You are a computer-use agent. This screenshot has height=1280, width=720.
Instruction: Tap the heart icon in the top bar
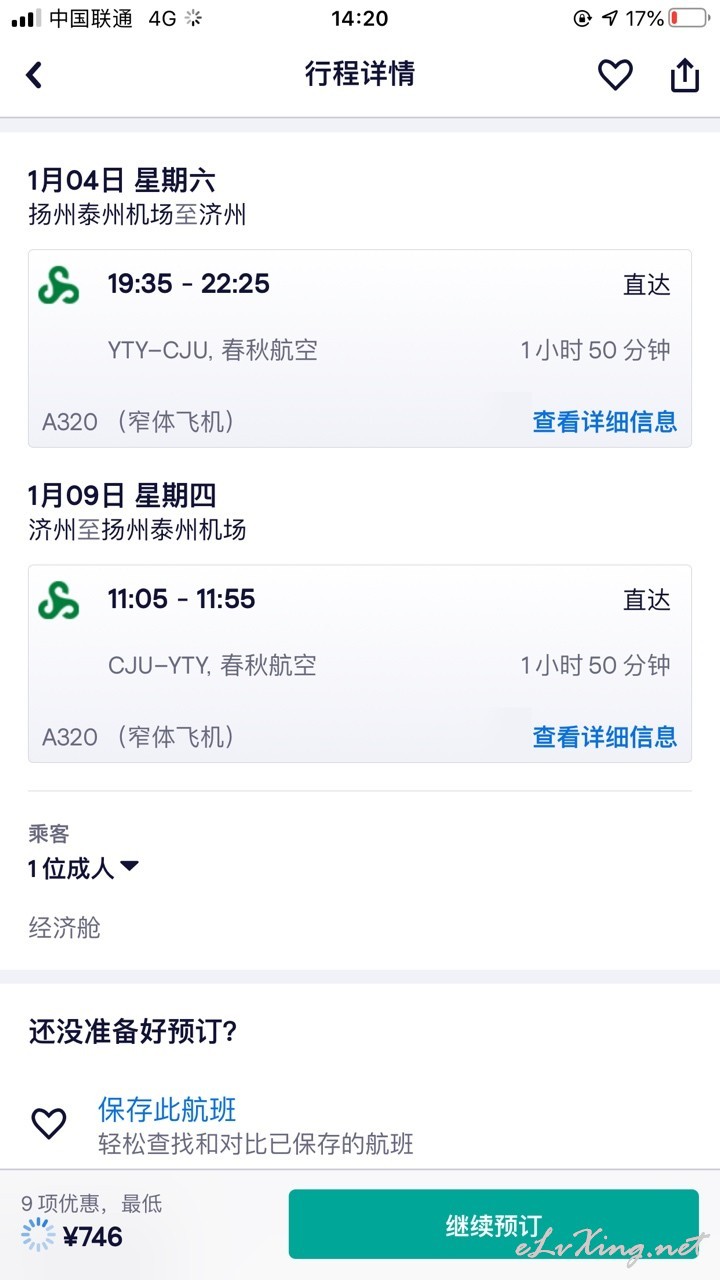(615, 75)
